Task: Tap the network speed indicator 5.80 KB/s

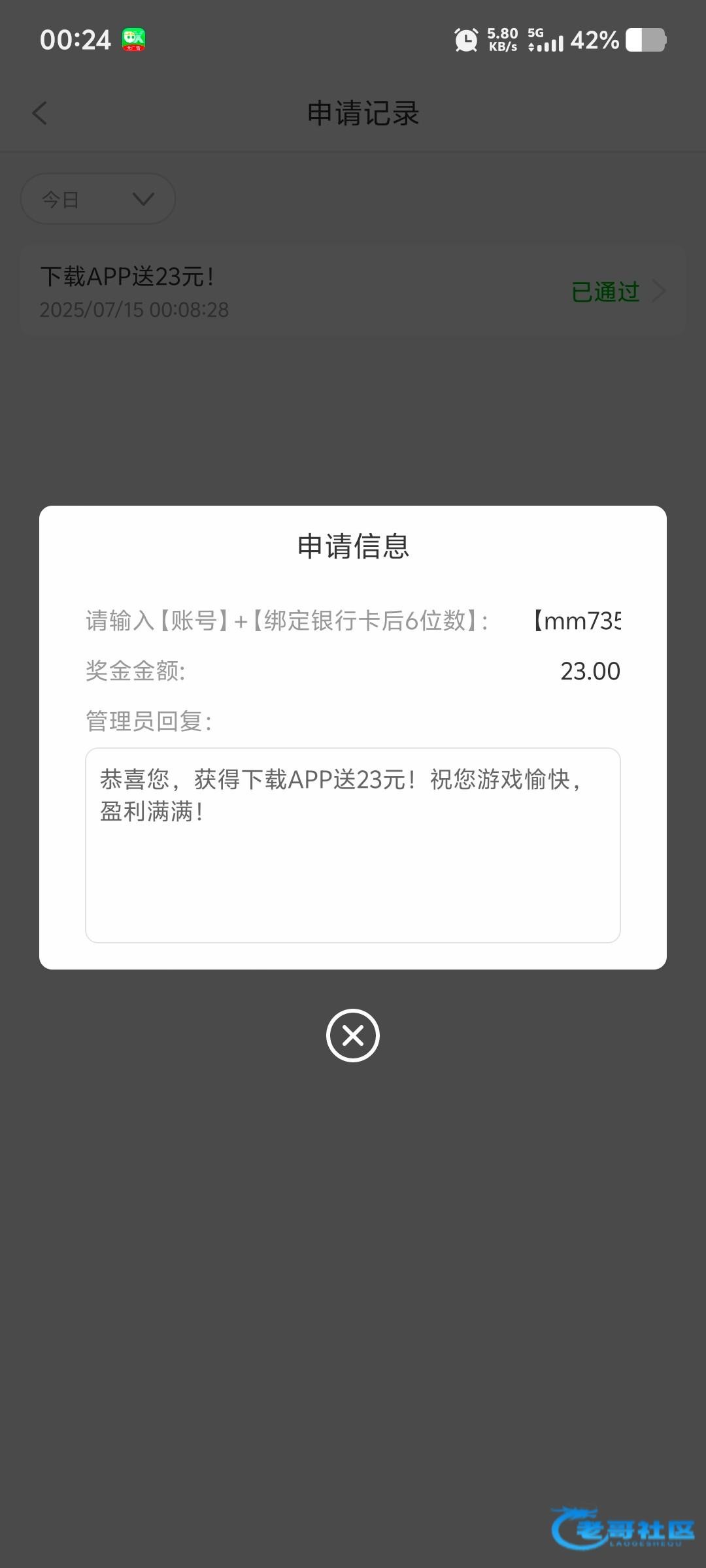Action: tap(502, 39)
